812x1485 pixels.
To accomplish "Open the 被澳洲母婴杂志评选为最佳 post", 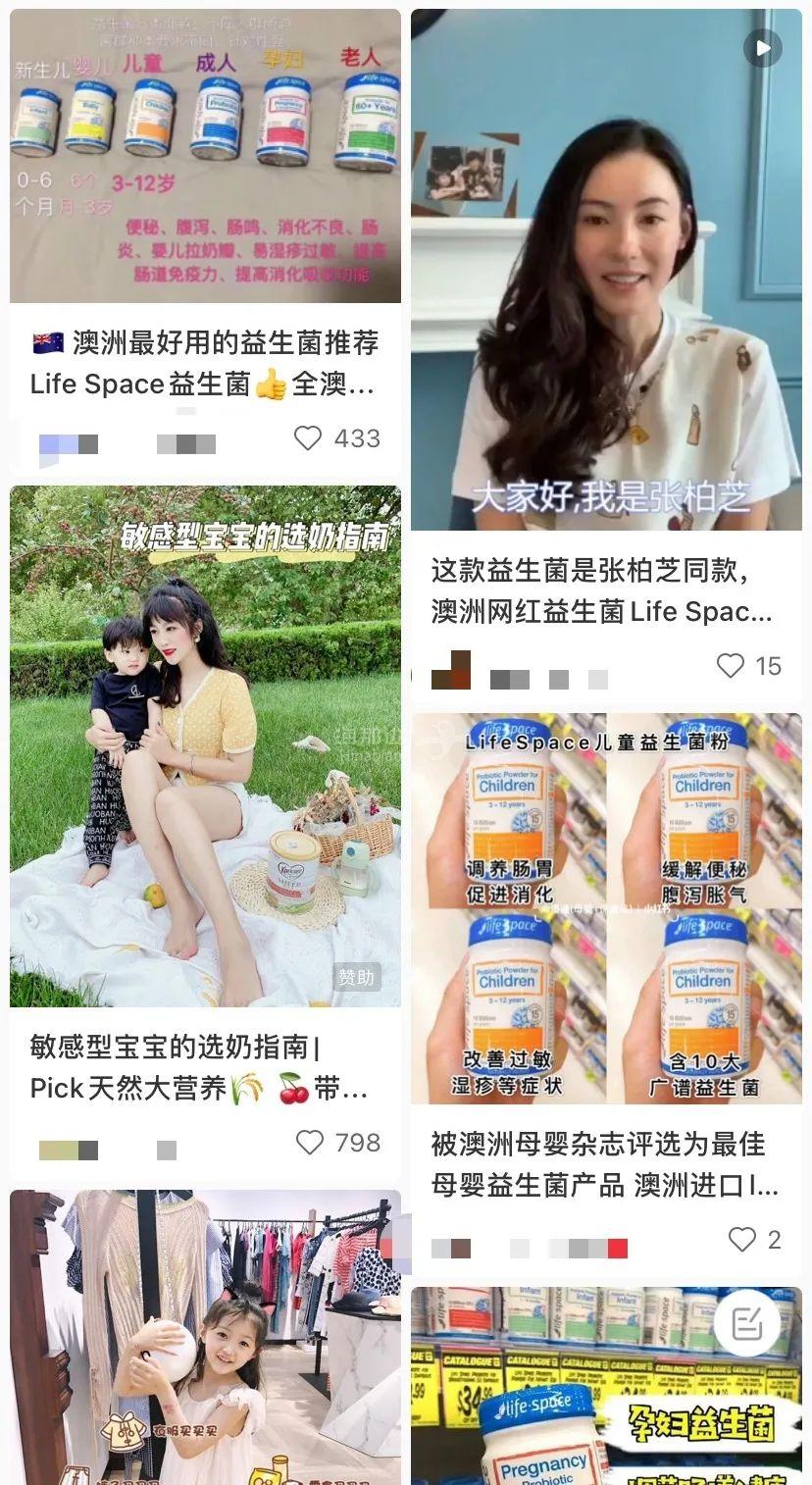I will click(605, 907).
